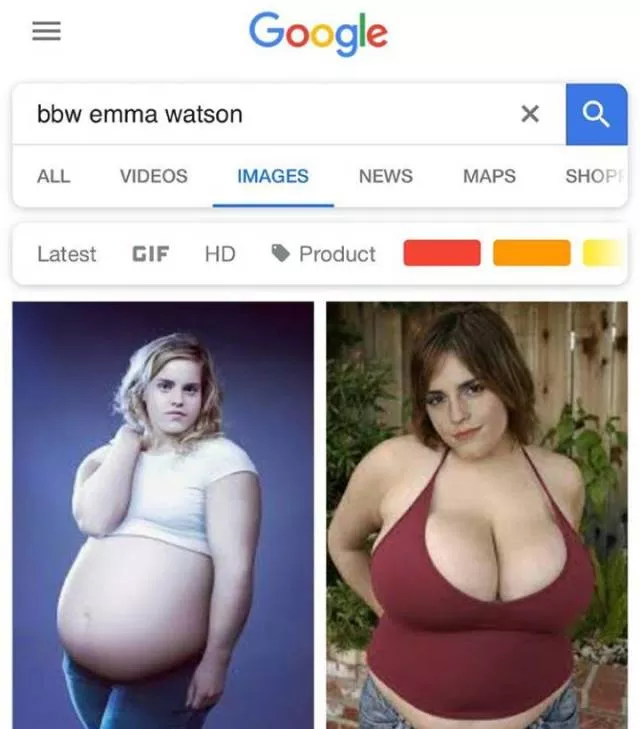Tap the search query text field
Image resolution: width=640 pixels, height=729 pixels.
tap(260, 114)
